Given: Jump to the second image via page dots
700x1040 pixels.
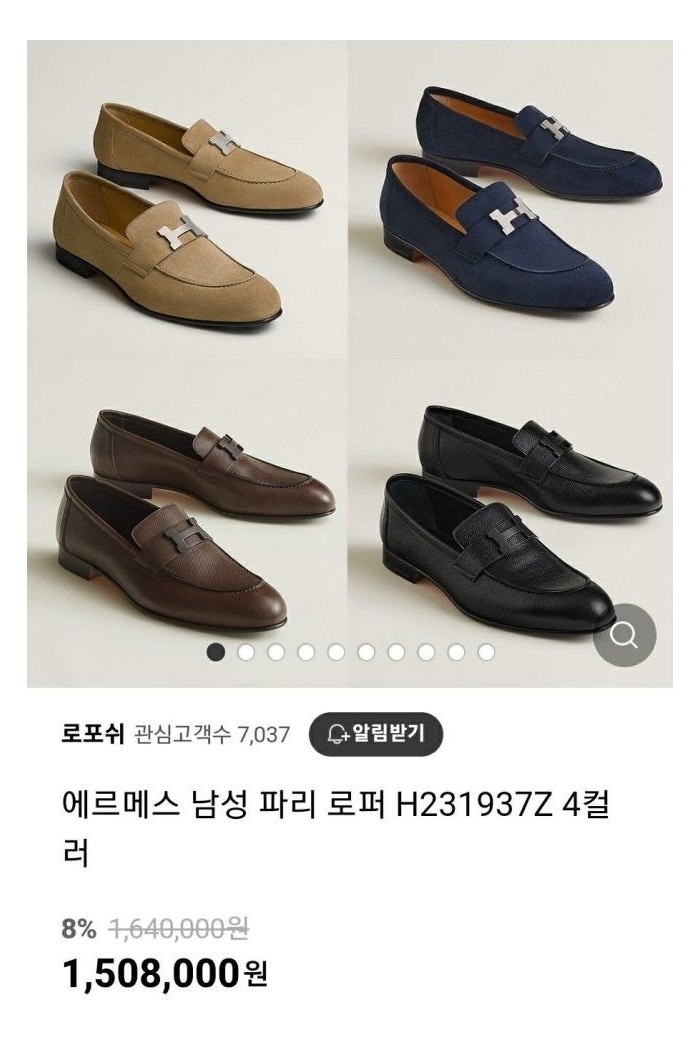Looking at the screenshot, I should coord(246,652).
